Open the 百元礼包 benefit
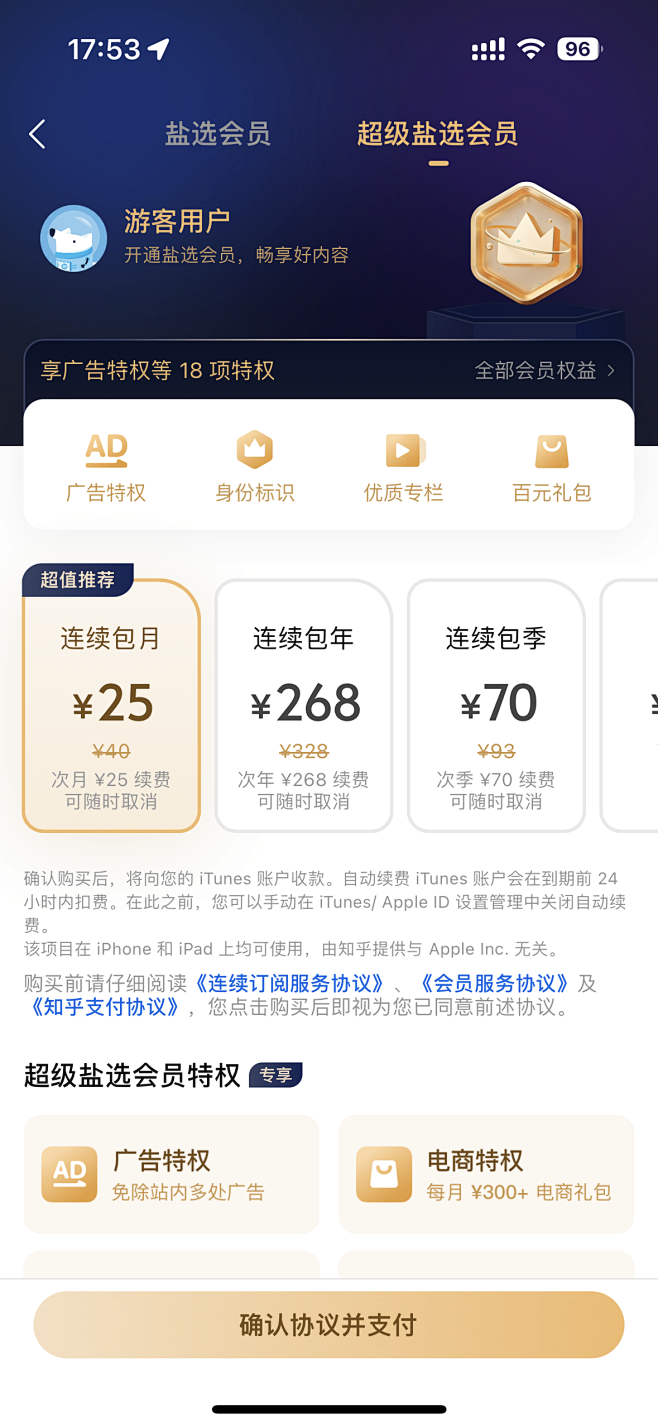The image size is (658, 1427). [552, 467]
